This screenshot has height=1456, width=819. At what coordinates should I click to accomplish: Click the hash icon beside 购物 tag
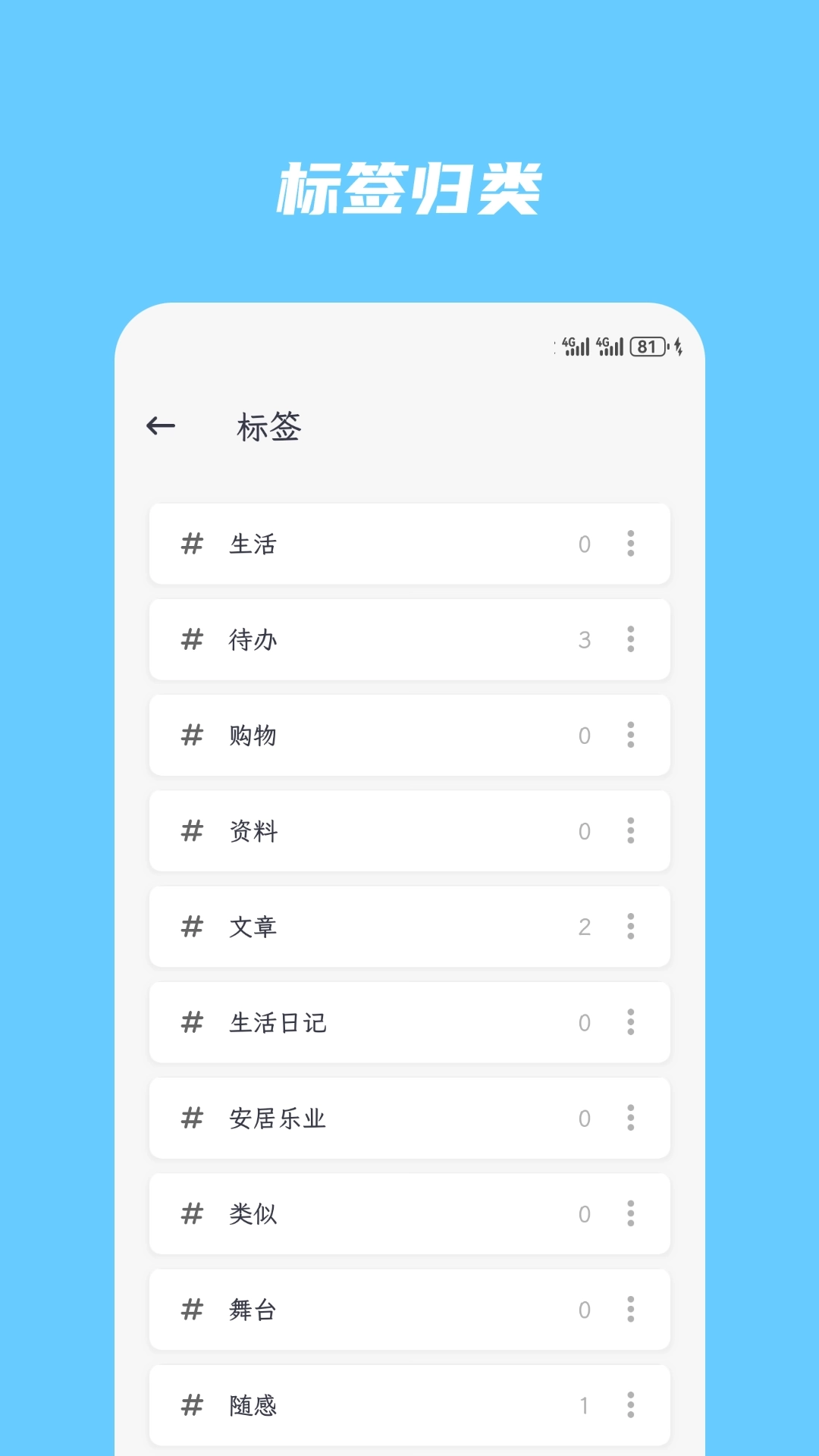coord(191,735)
